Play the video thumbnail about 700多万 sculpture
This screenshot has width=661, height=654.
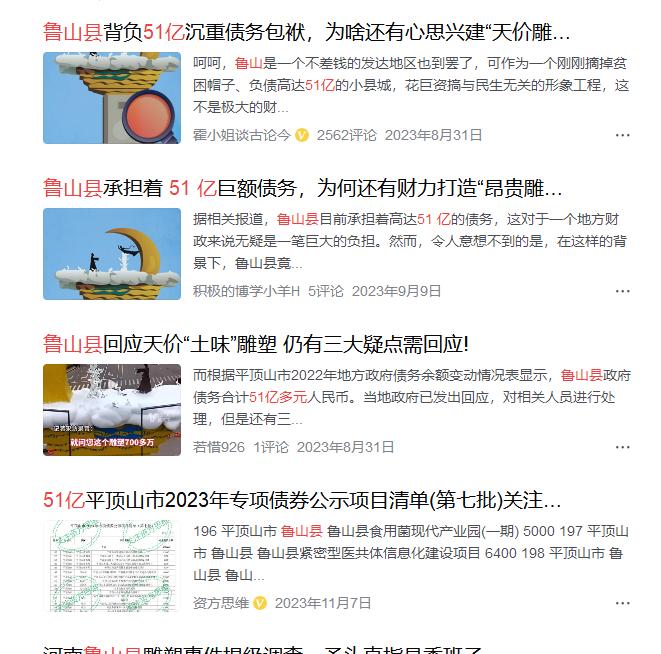(x=112, y=410)
